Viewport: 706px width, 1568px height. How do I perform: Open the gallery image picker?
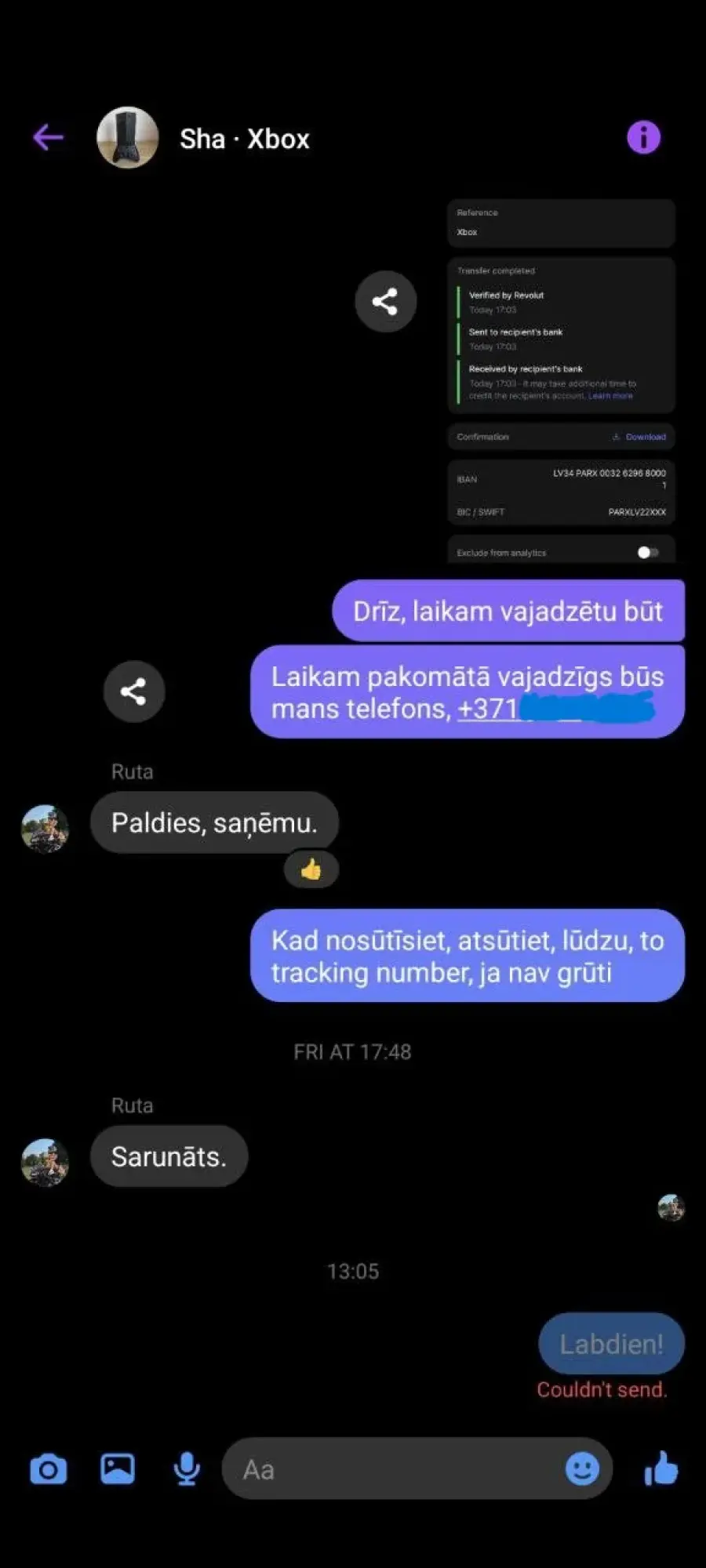click(x=118, y=1468)
